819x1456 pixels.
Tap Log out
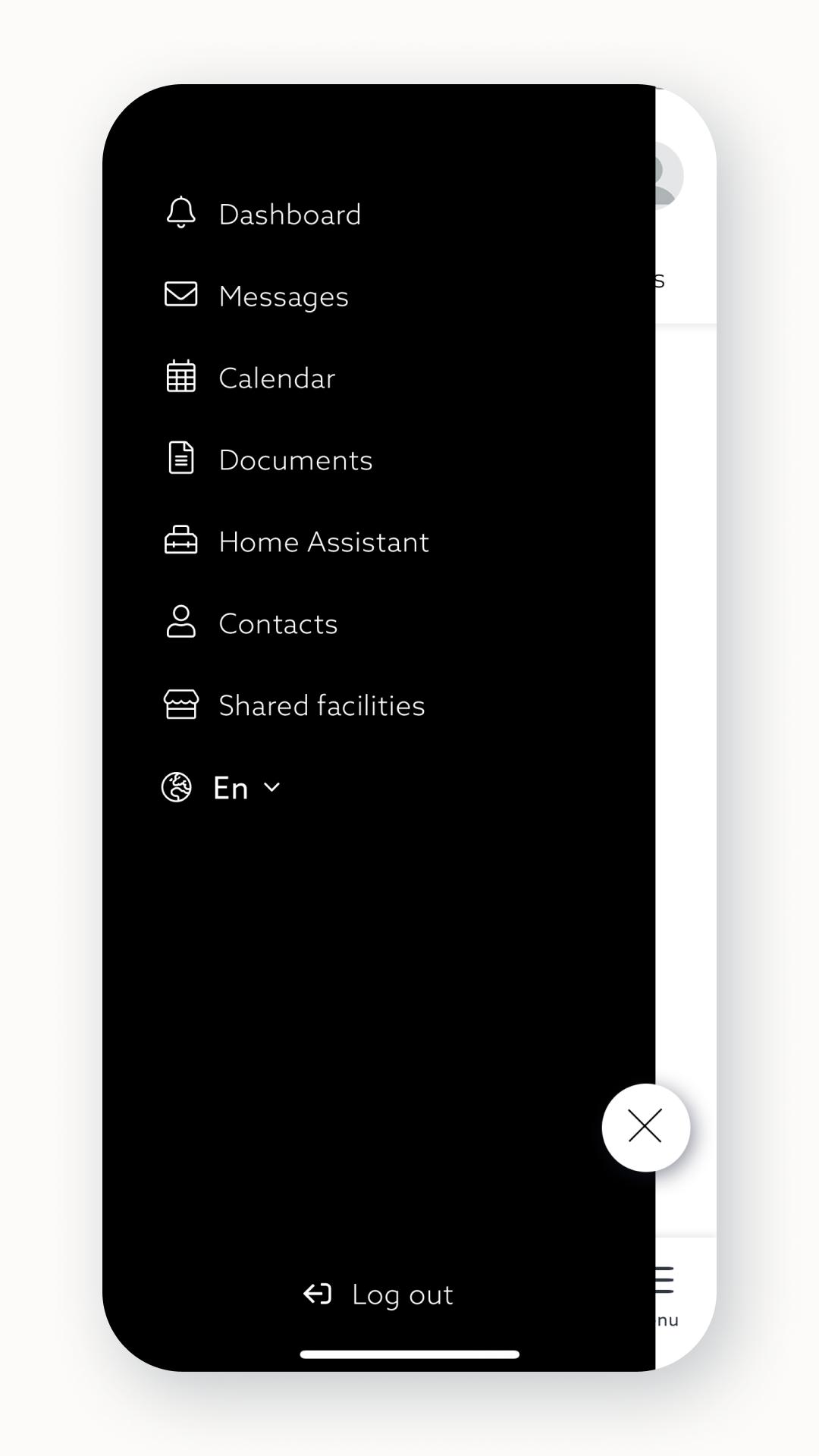pyautogui.click(x=378, y=1294)
